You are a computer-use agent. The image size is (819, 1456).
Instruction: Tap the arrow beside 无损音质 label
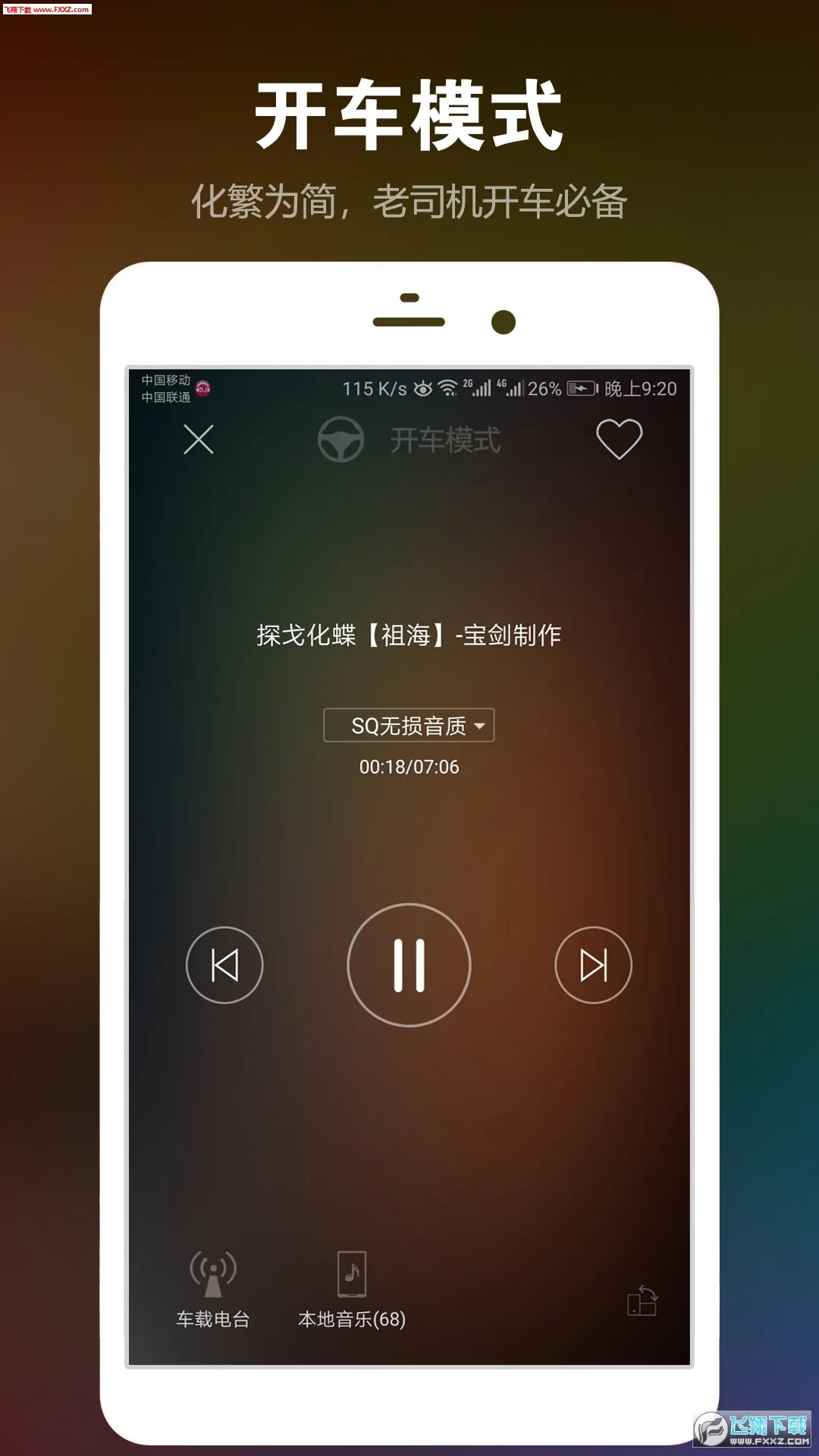481,726
